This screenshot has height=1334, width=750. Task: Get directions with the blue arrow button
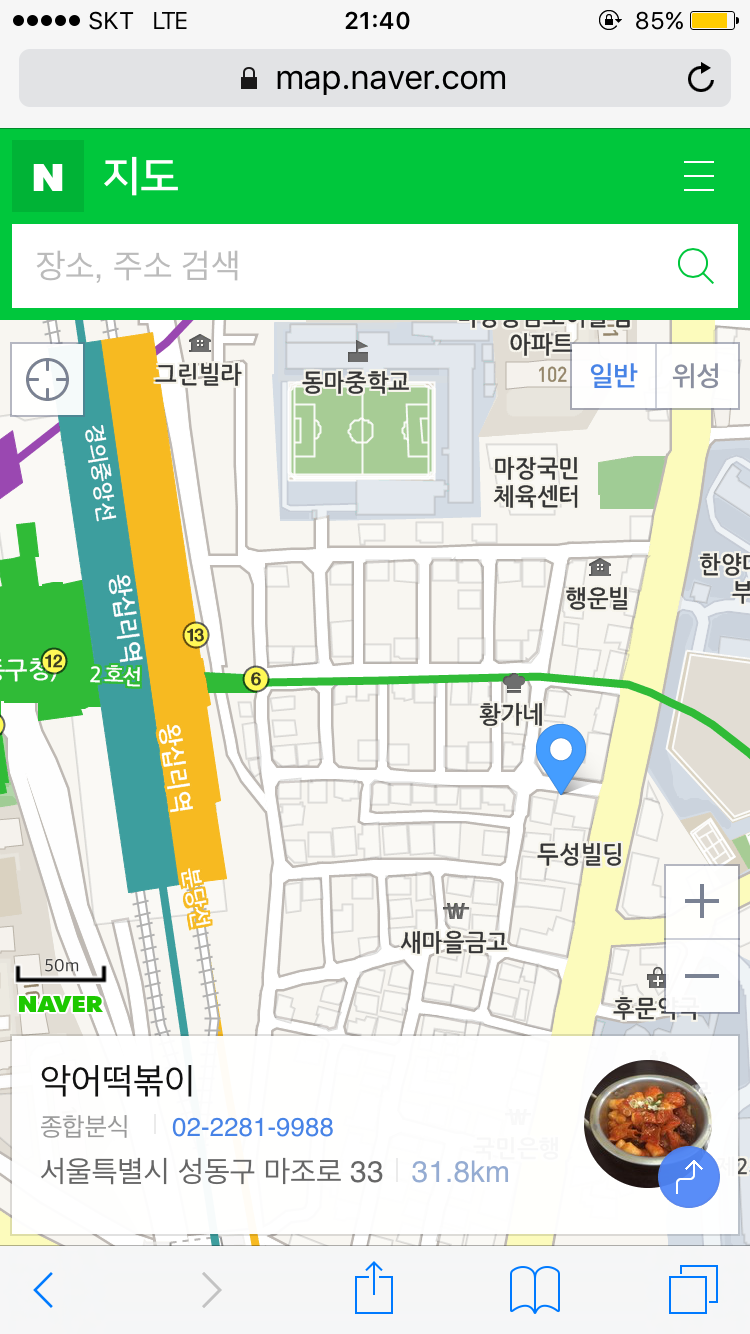click(689, 1179)
